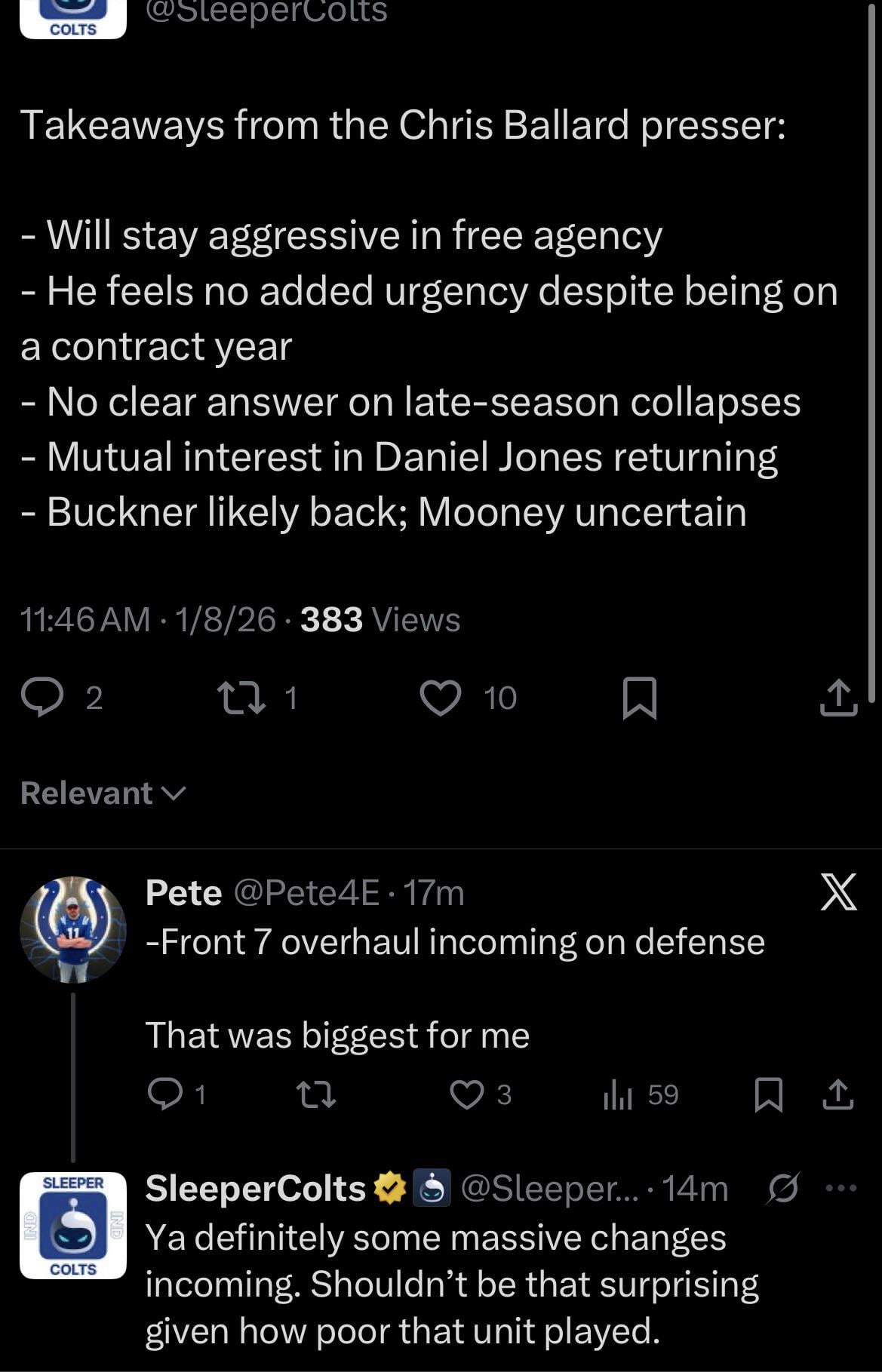Open the Relevant sort dropdown
This screenshot has height=1372, width=882.
tap(103, 793)
